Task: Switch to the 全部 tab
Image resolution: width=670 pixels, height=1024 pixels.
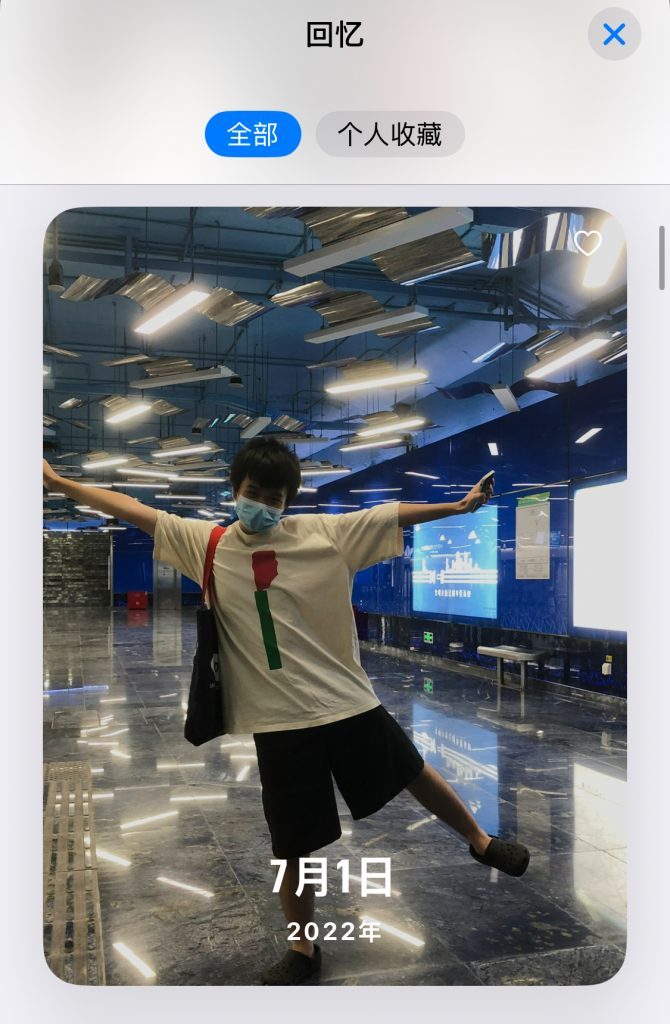Action: click(x=252, y=134)
